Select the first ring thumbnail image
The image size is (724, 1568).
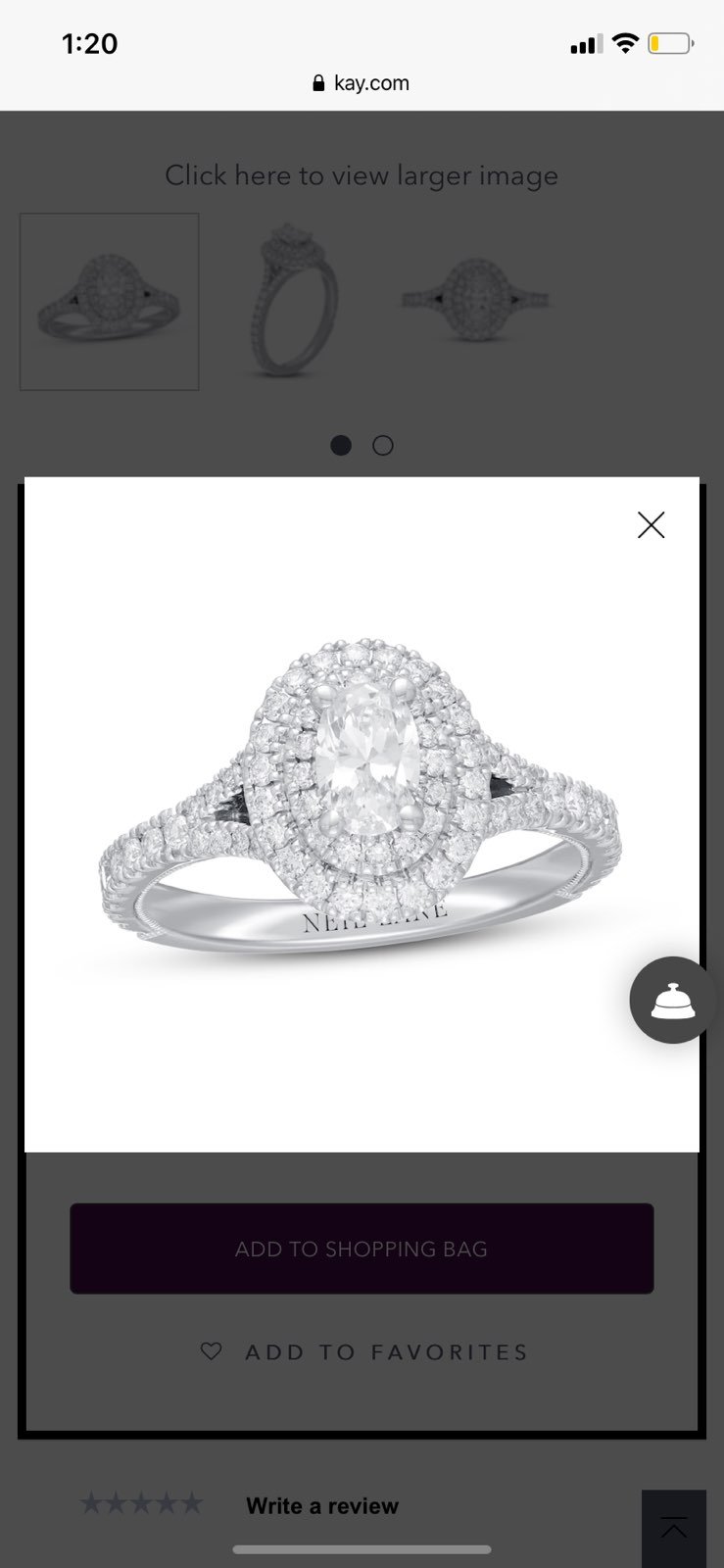click(110, 302)
